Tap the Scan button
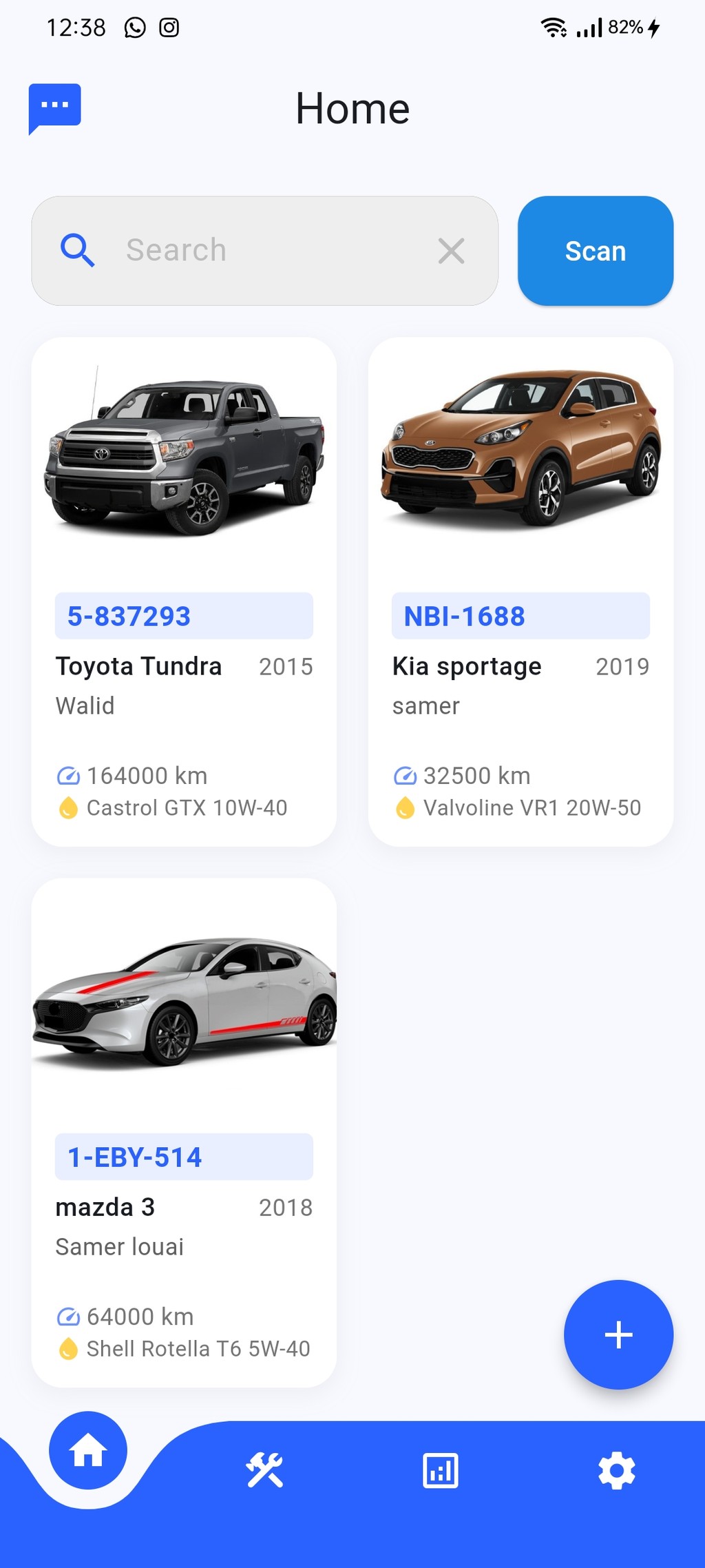 click(x=595, y=251)
